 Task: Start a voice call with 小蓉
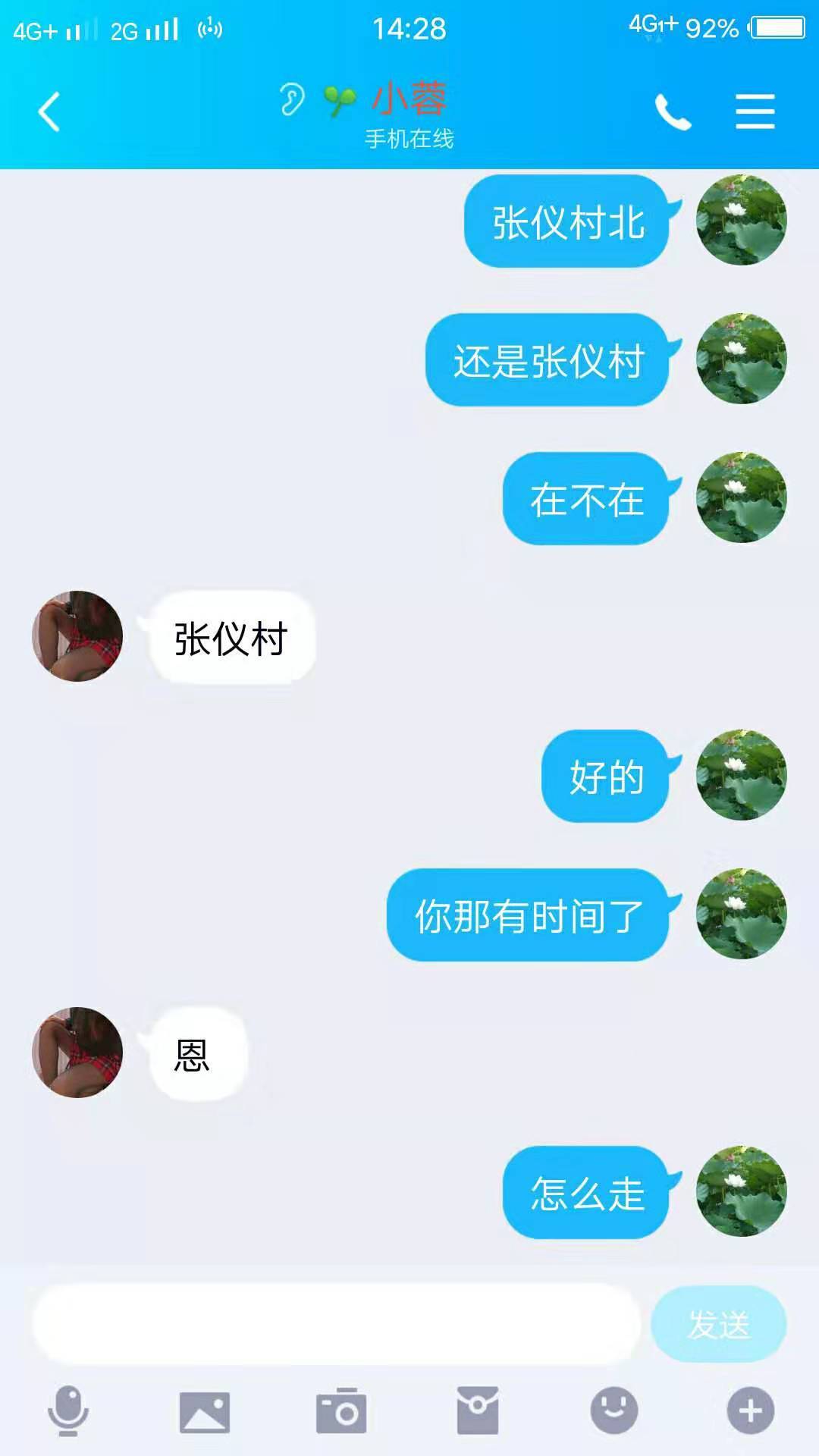(673, 112)
